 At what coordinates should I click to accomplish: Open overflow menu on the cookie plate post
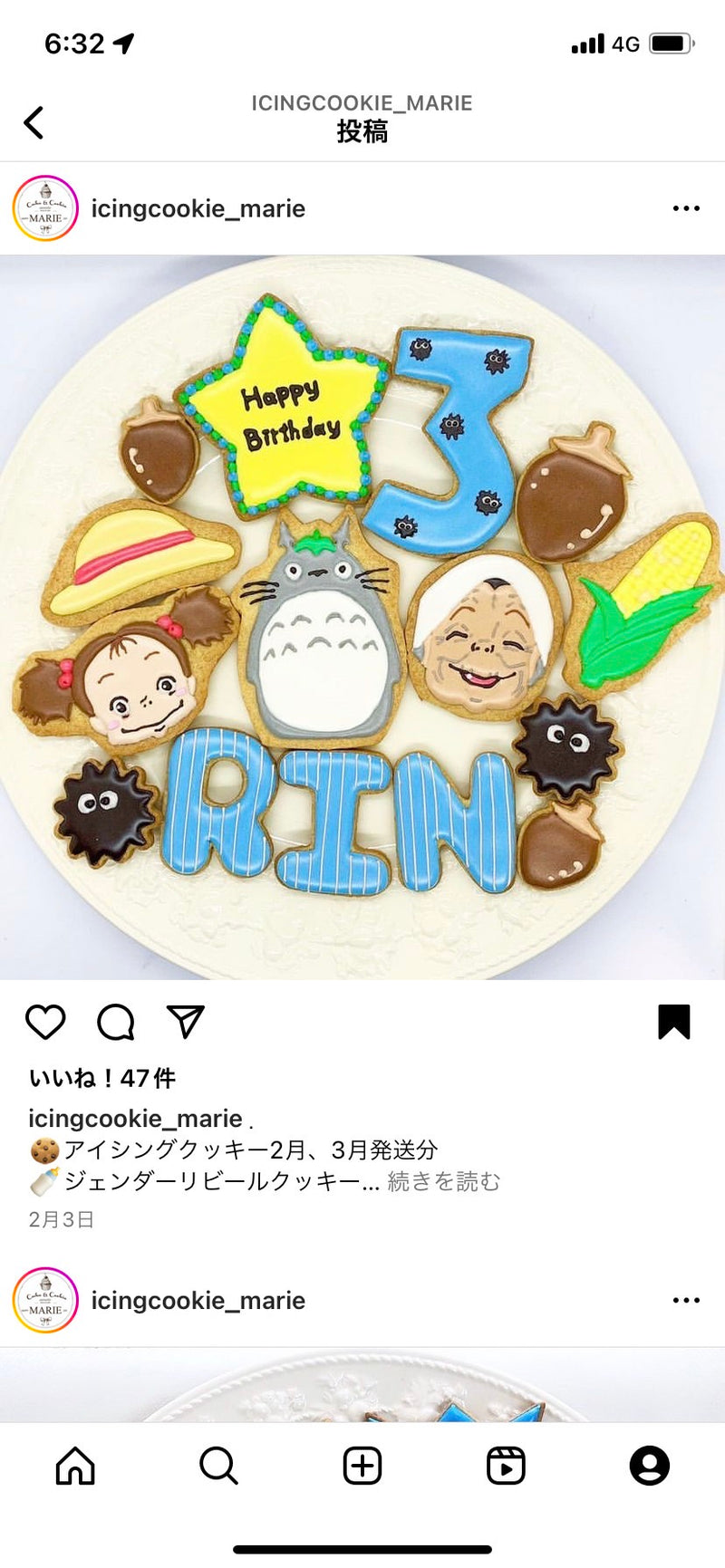coord(686,208)
